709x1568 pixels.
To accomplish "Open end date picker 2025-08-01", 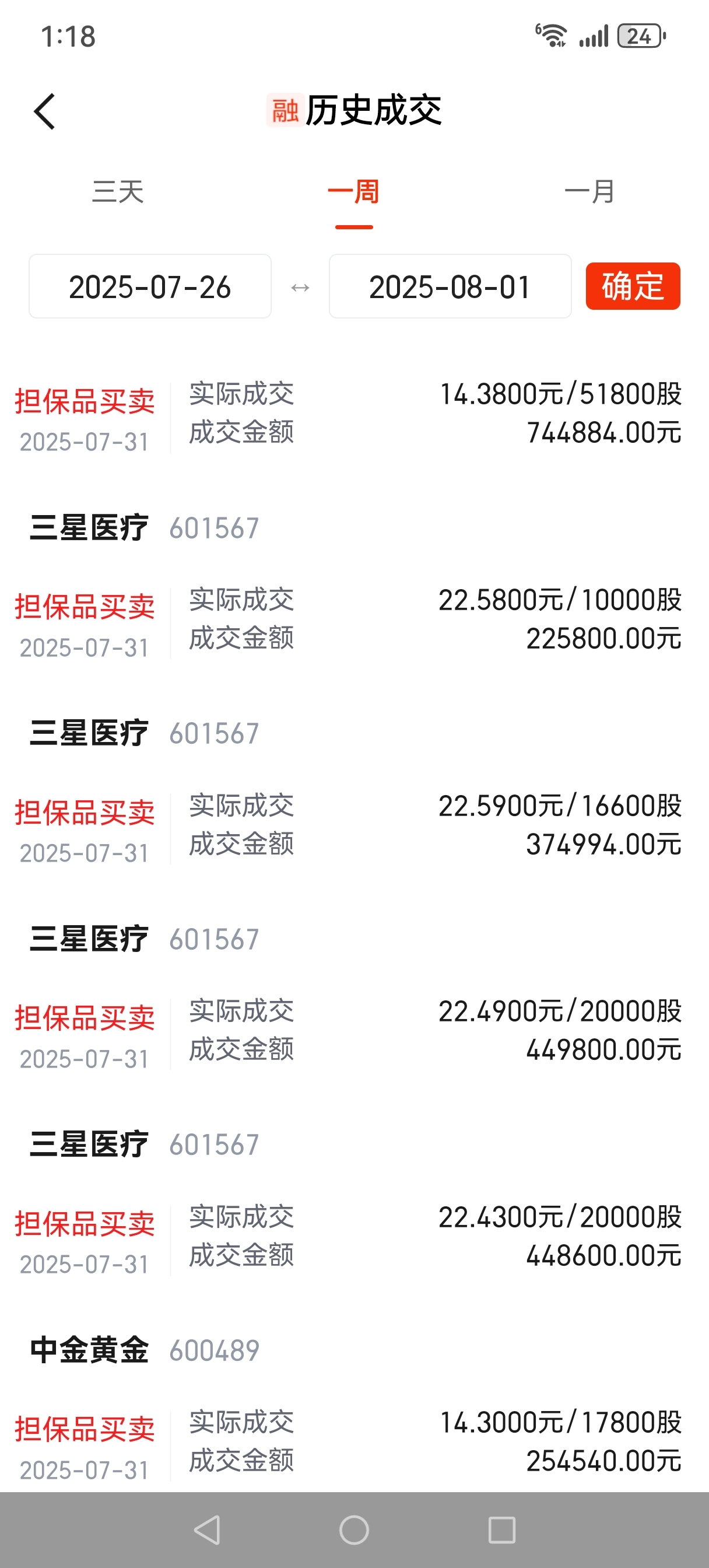I will pos(450,286).
